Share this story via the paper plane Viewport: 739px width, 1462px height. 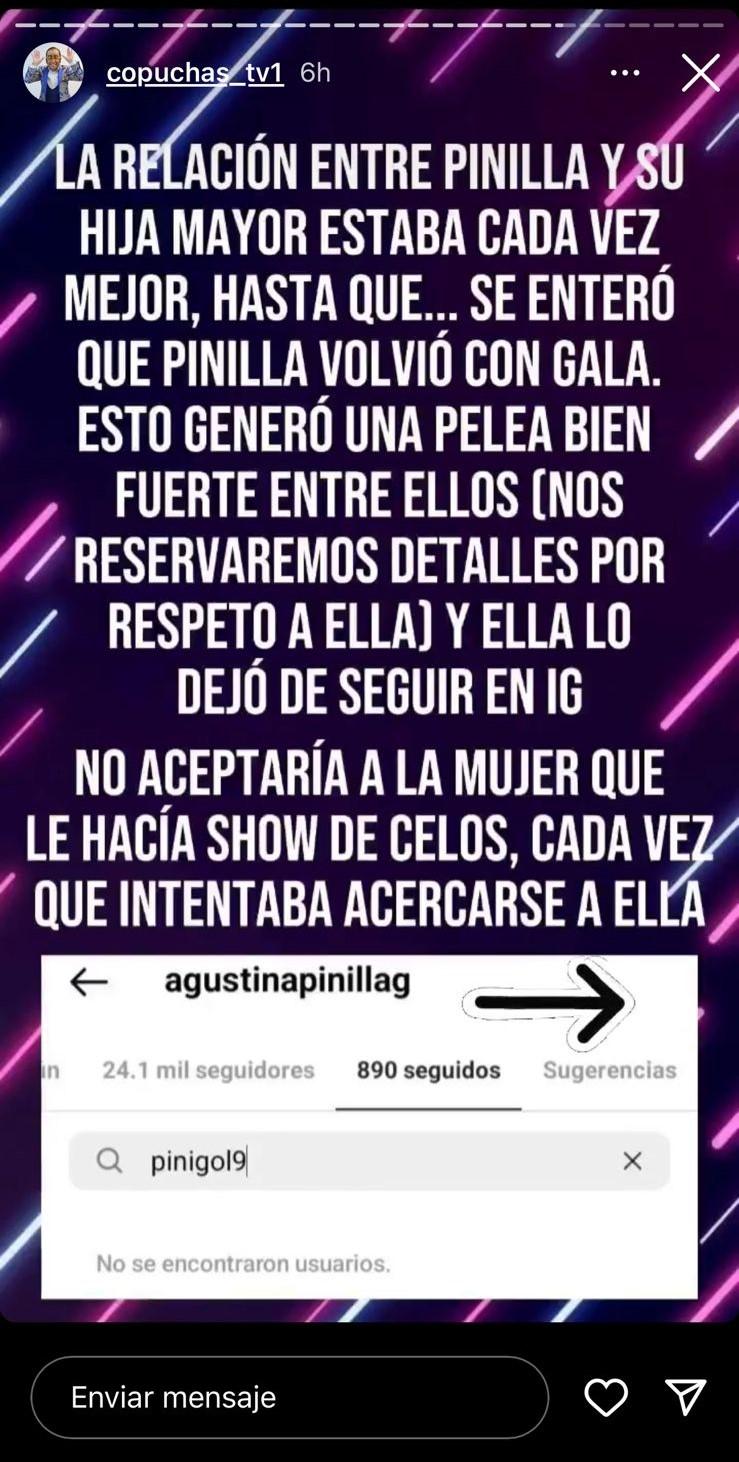coord(686,1397)
